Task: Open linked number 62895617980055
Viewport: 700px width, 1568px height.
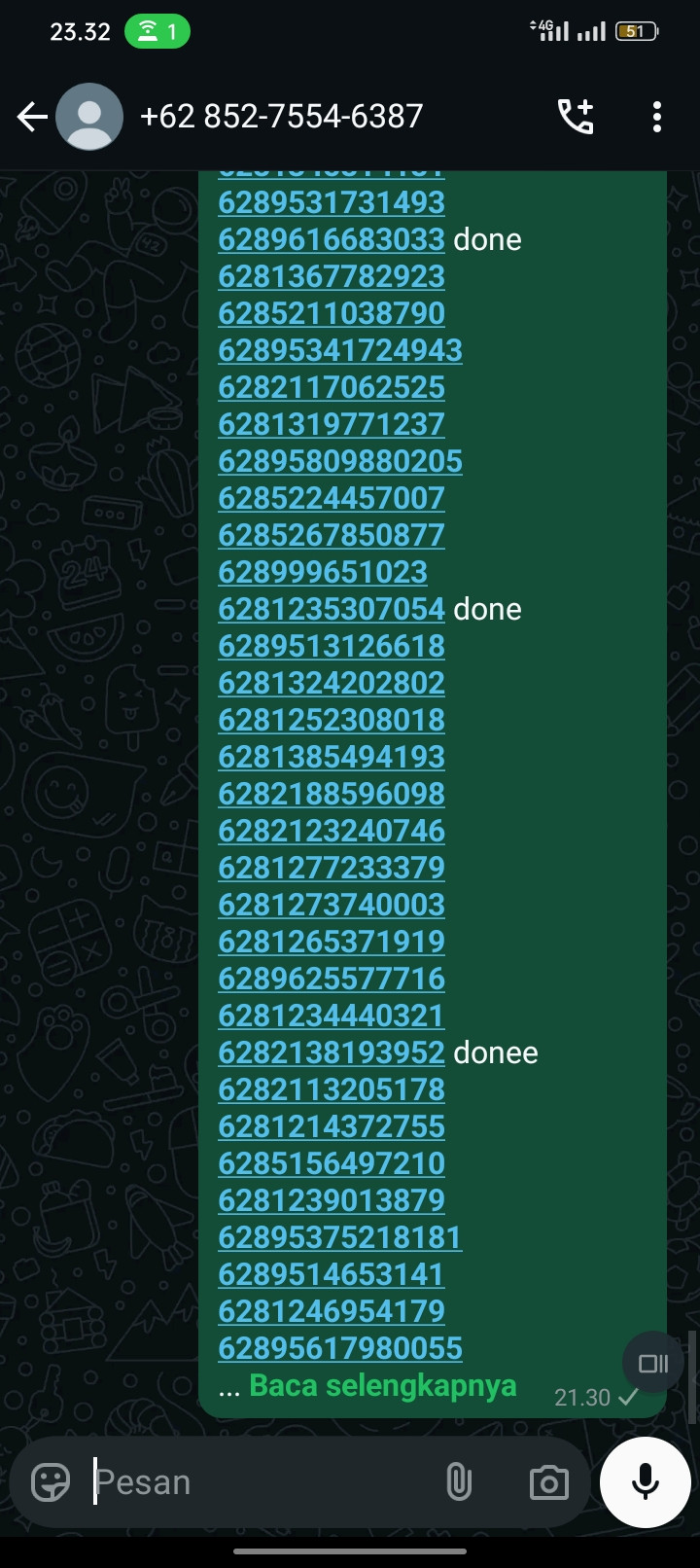Action: [340, 1348]
